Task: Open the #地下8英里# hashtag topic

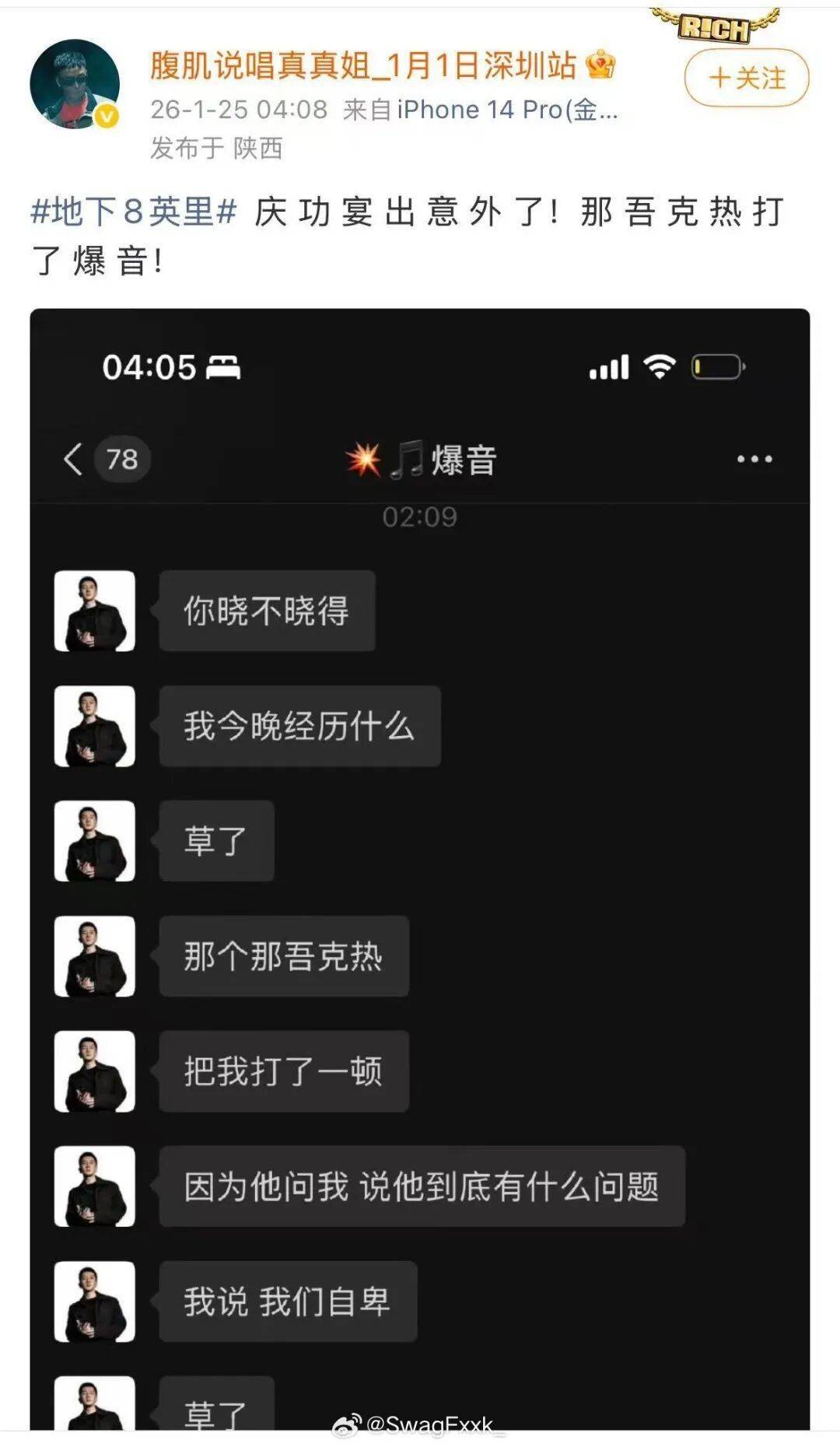Action: pyautogui.click(x=134, y=212)
